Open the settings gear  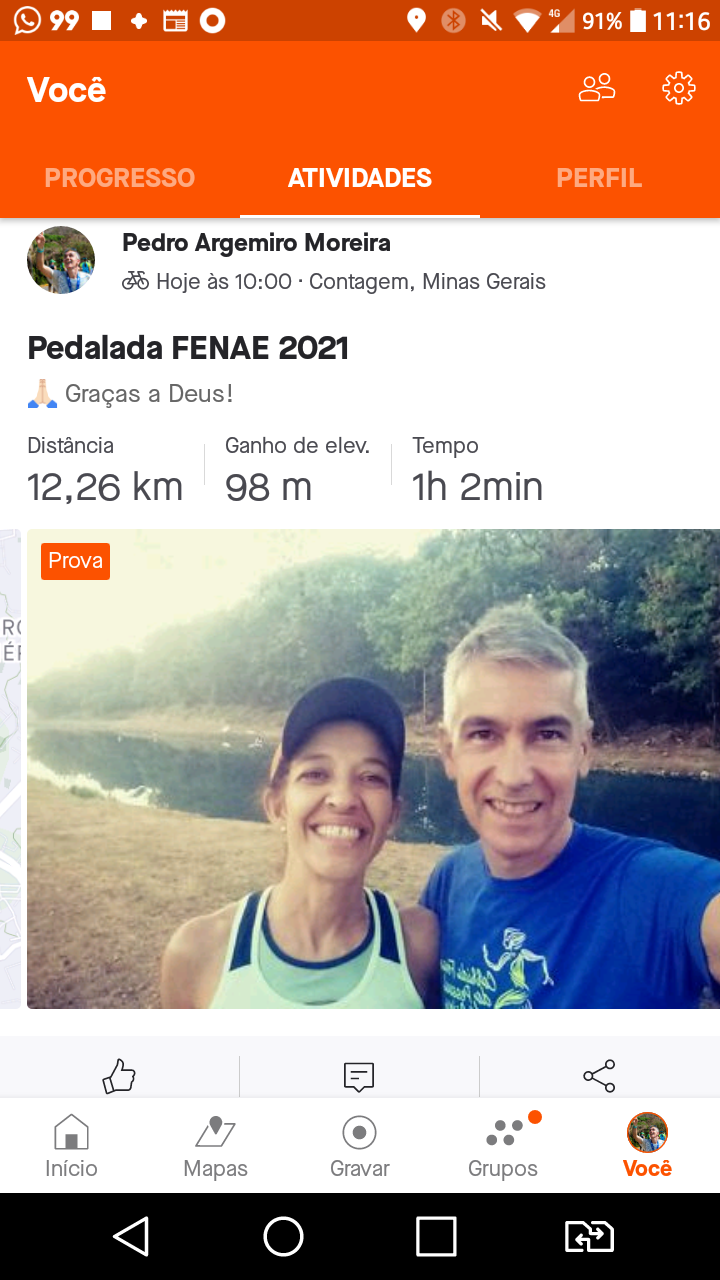click(x=679, y=88)
